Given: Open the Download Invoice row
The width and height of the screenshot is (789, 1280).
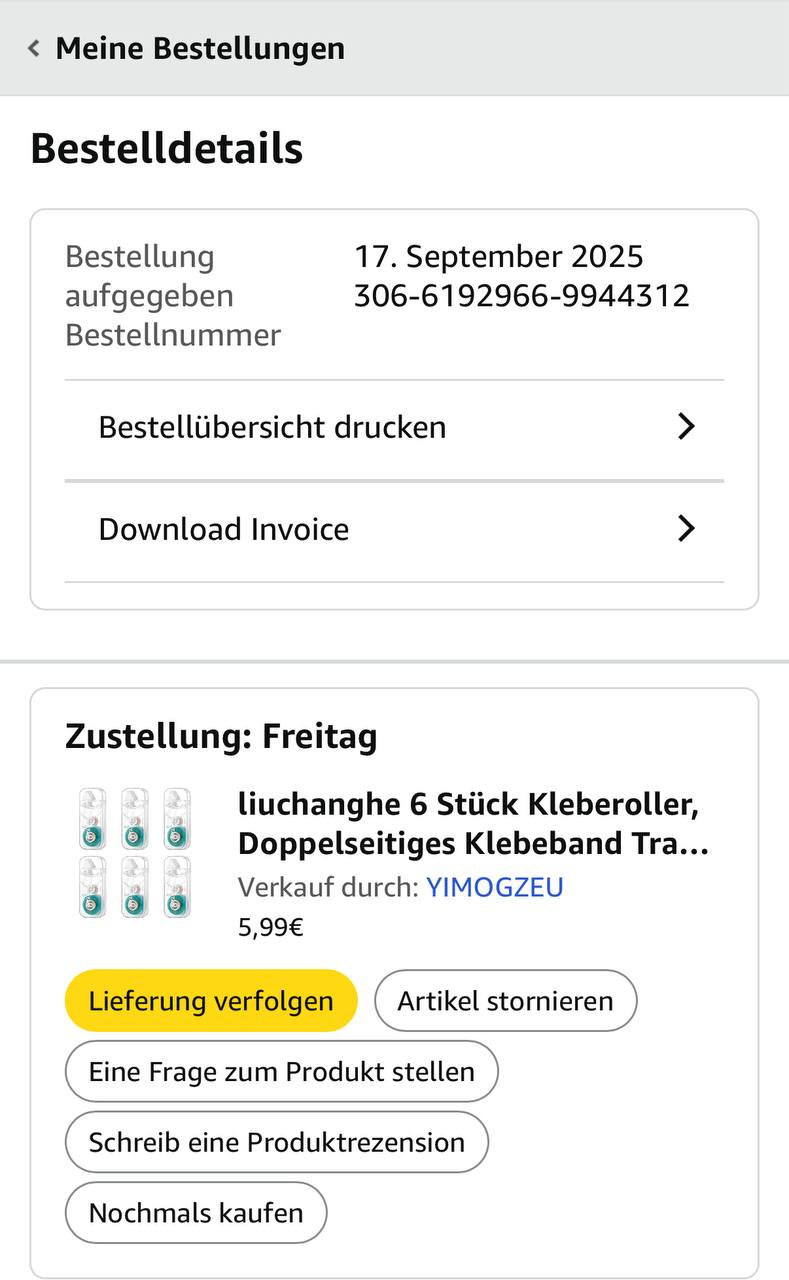Looking at the screenshot, I should pyautogui.click(x=394, y=529).
